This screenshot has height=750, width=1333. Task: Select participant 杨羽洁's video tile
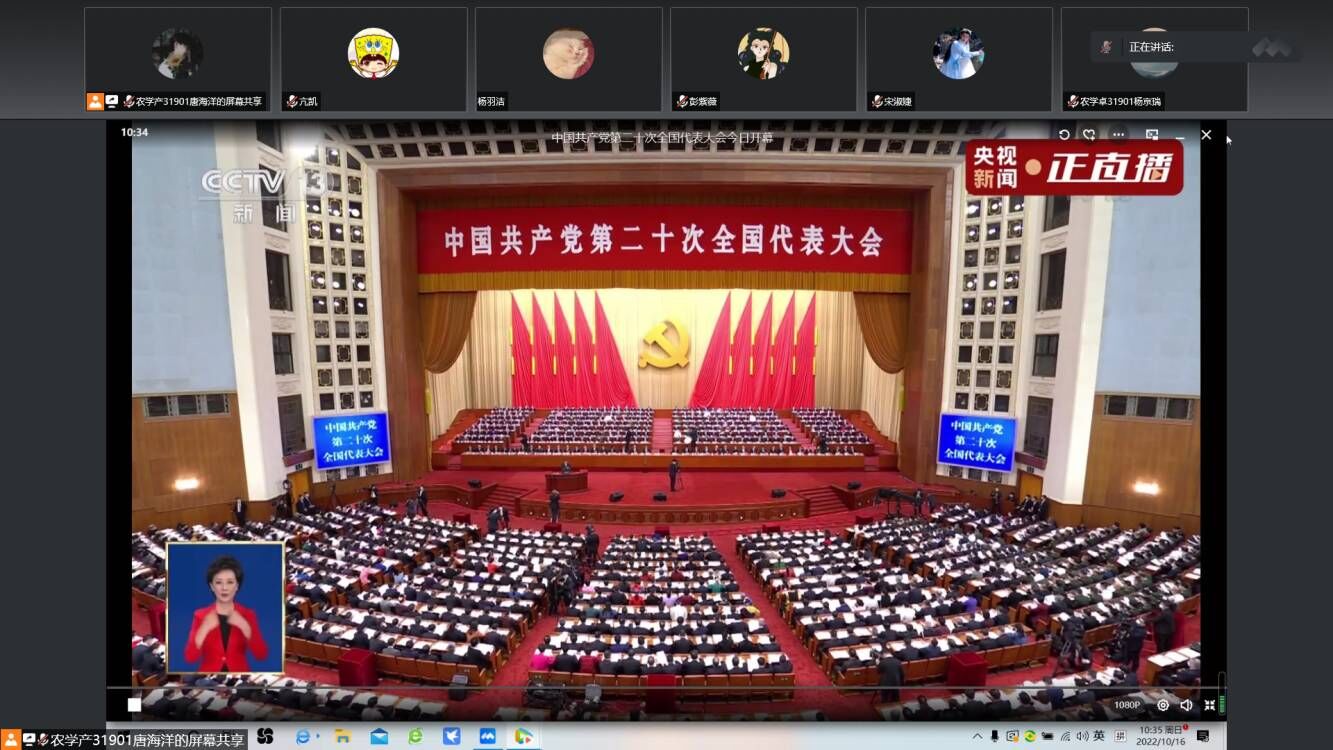coord(568,58)
